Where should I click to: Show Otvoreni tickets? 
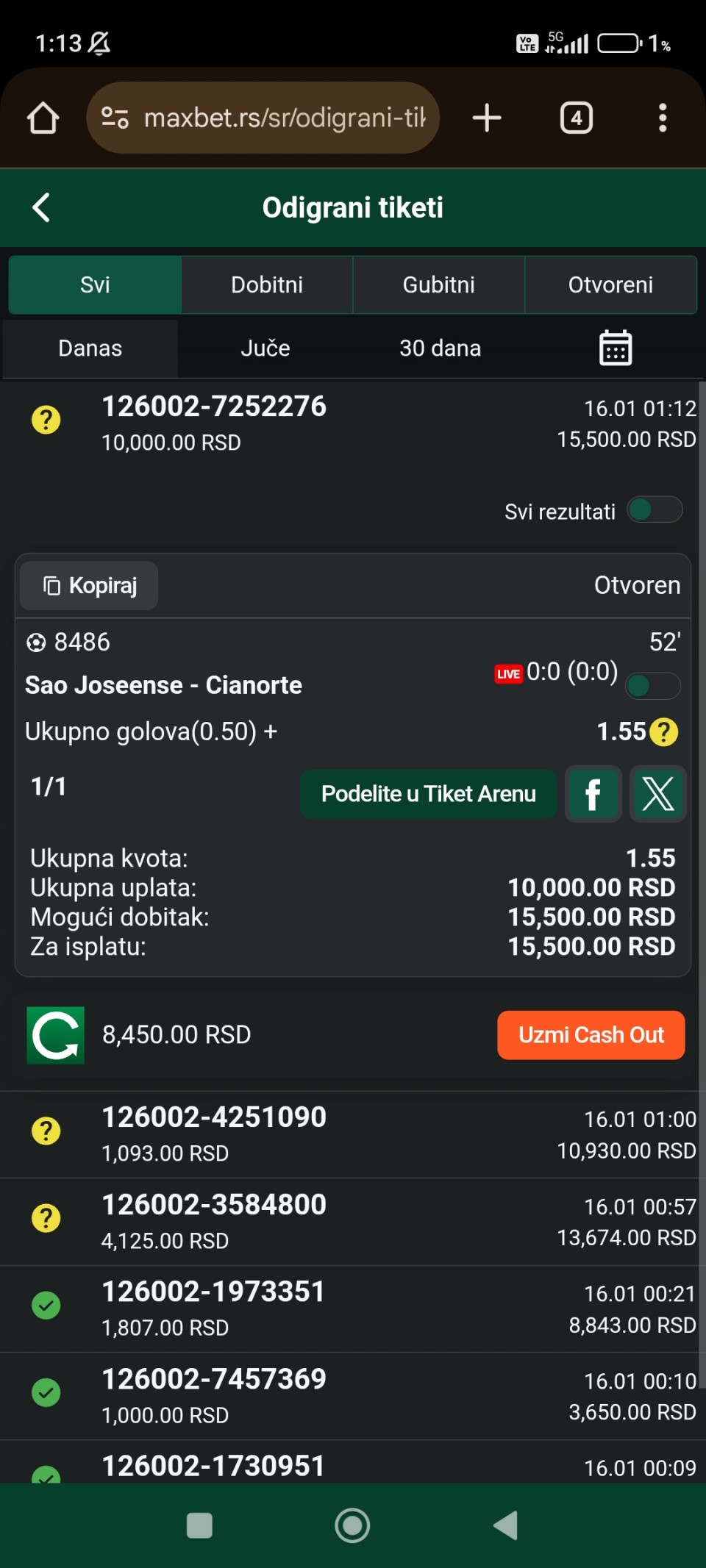tap(610, 284)
